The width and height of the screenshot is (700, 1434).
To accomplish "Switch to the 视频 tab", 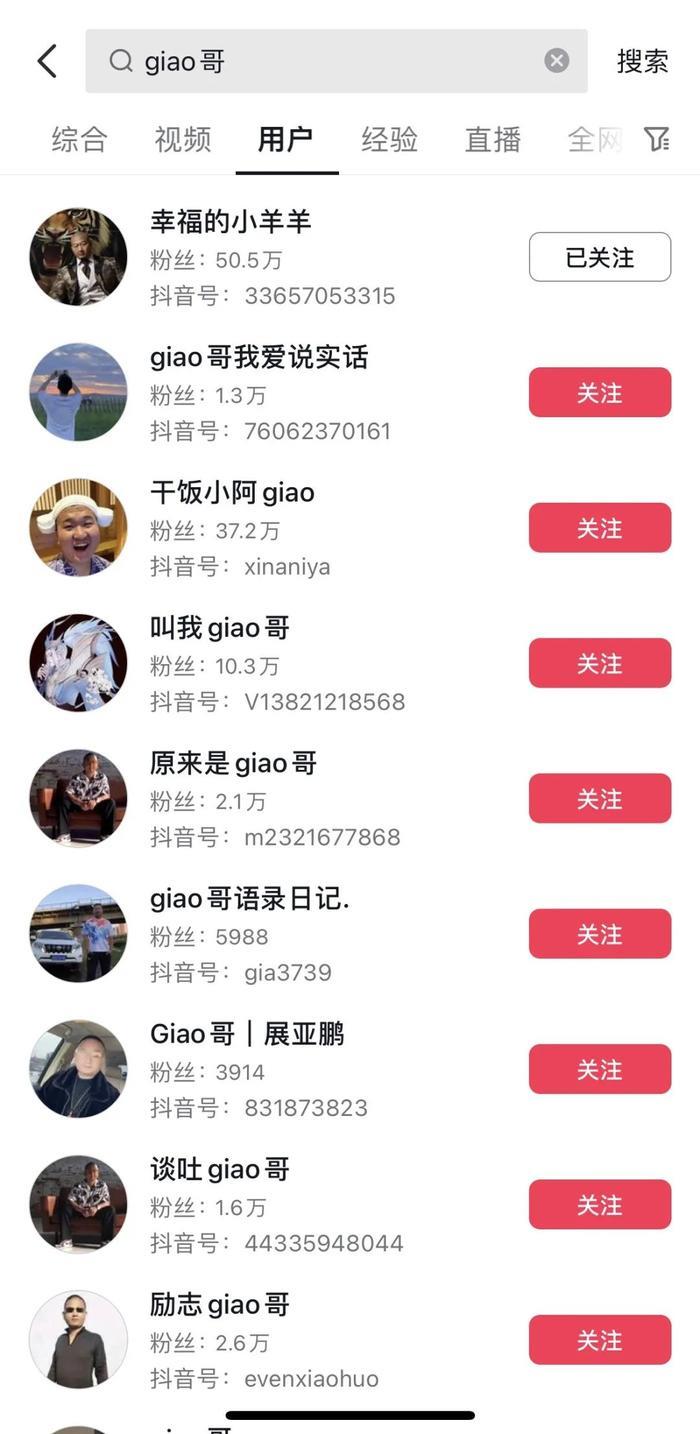I will pyautogui.click(x=183, y=139).
